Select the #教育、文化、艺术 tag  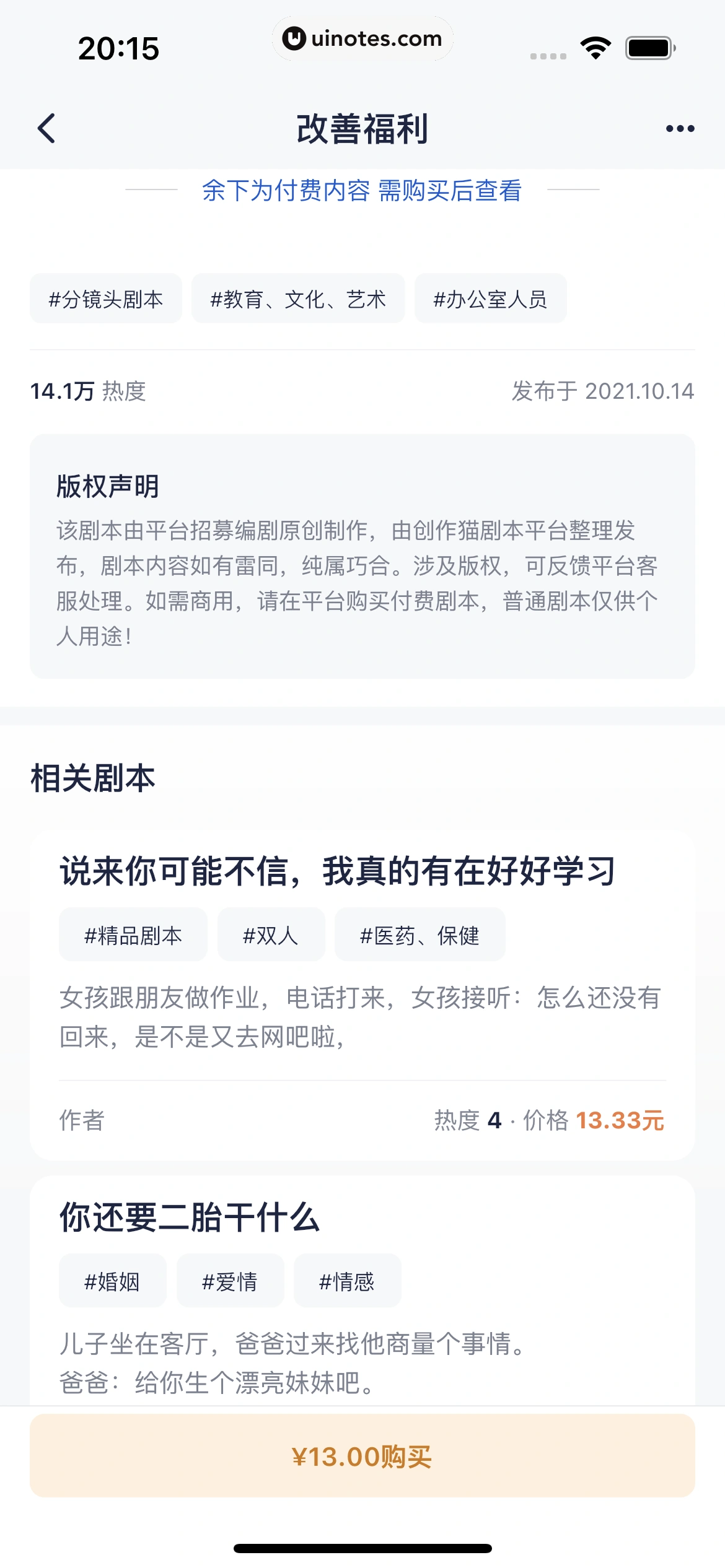pos(298,299)
